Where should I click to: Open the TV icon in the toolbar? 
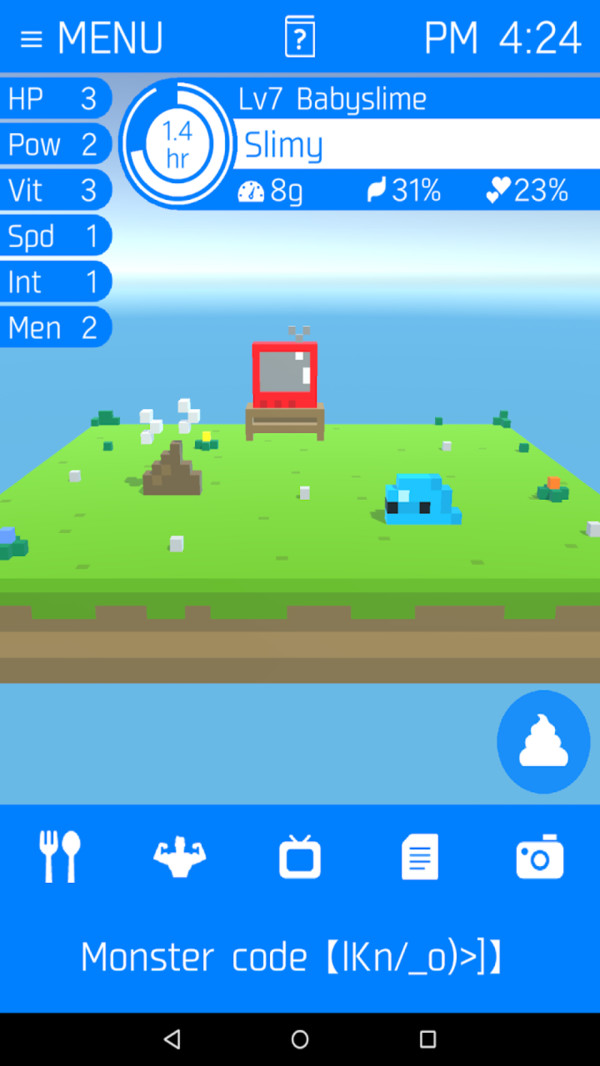tap(300, 857)
